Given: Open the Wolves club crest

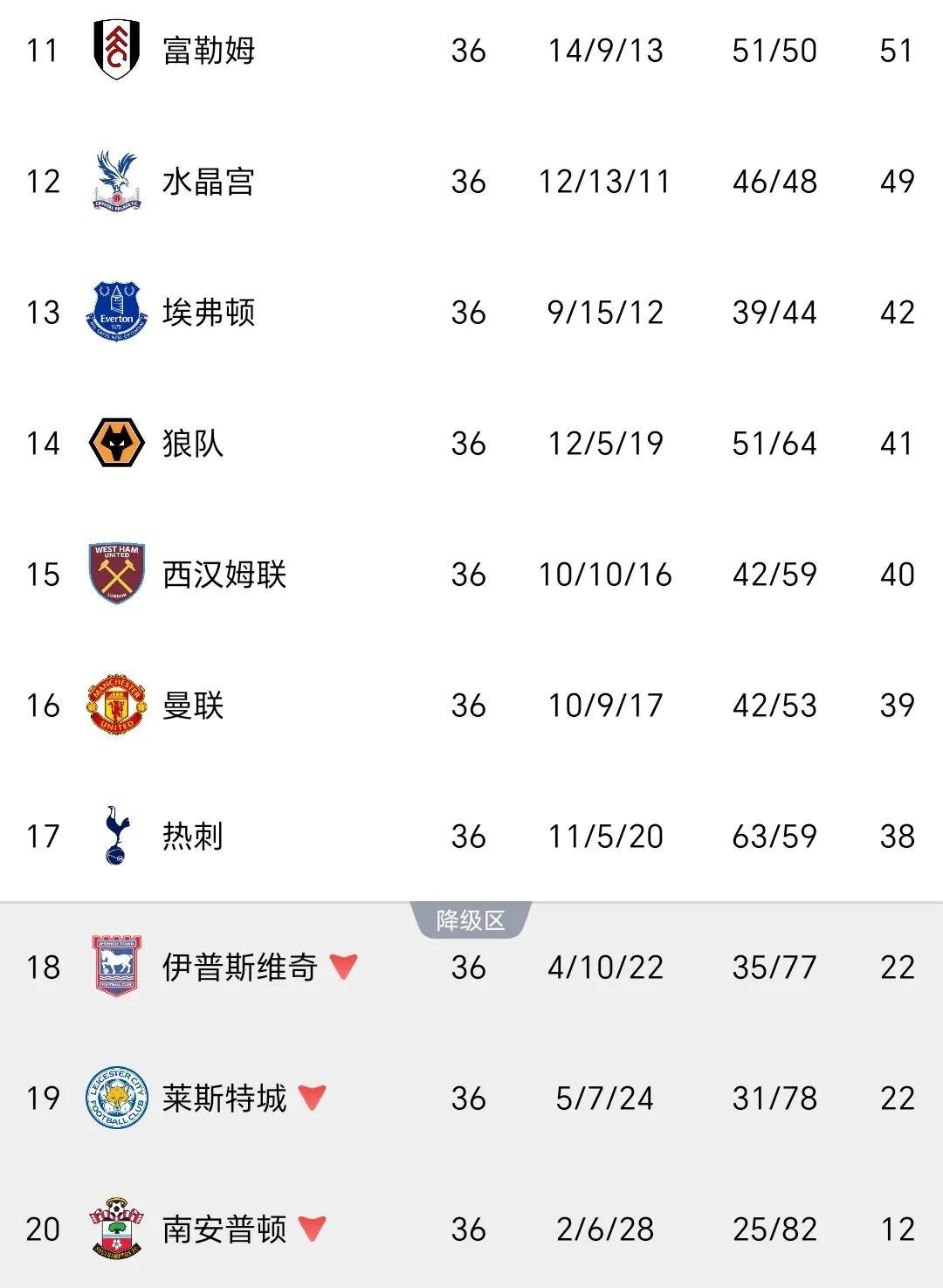Looking at the screenshot, I should [116, 443].
